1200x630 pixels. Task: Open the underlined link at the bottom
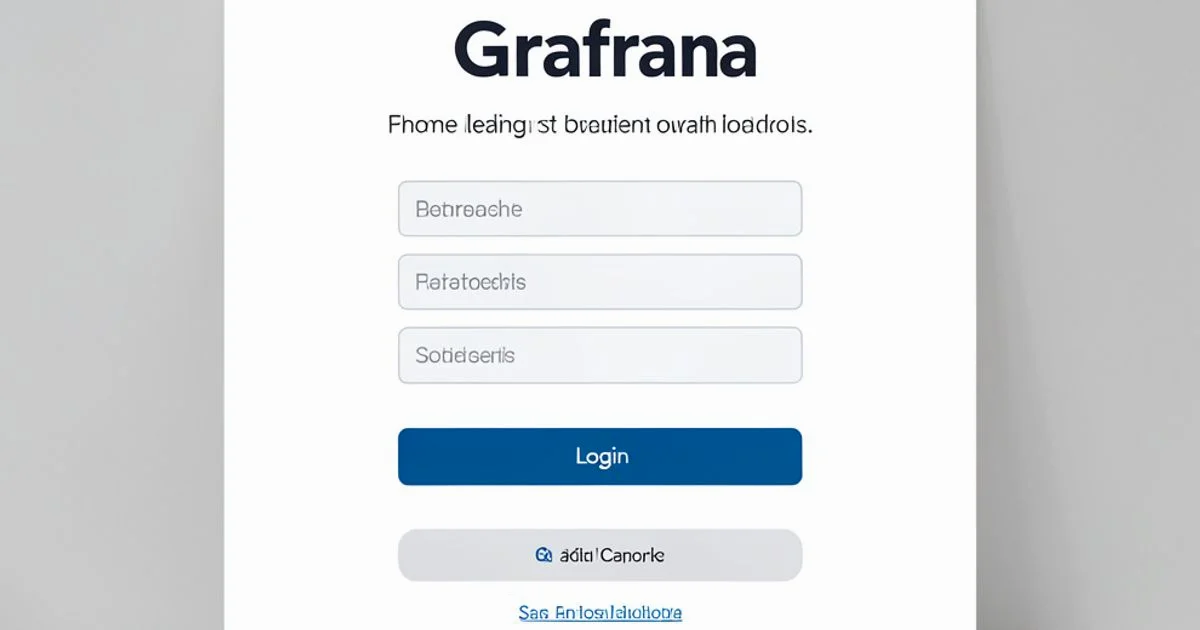(600, 612)
